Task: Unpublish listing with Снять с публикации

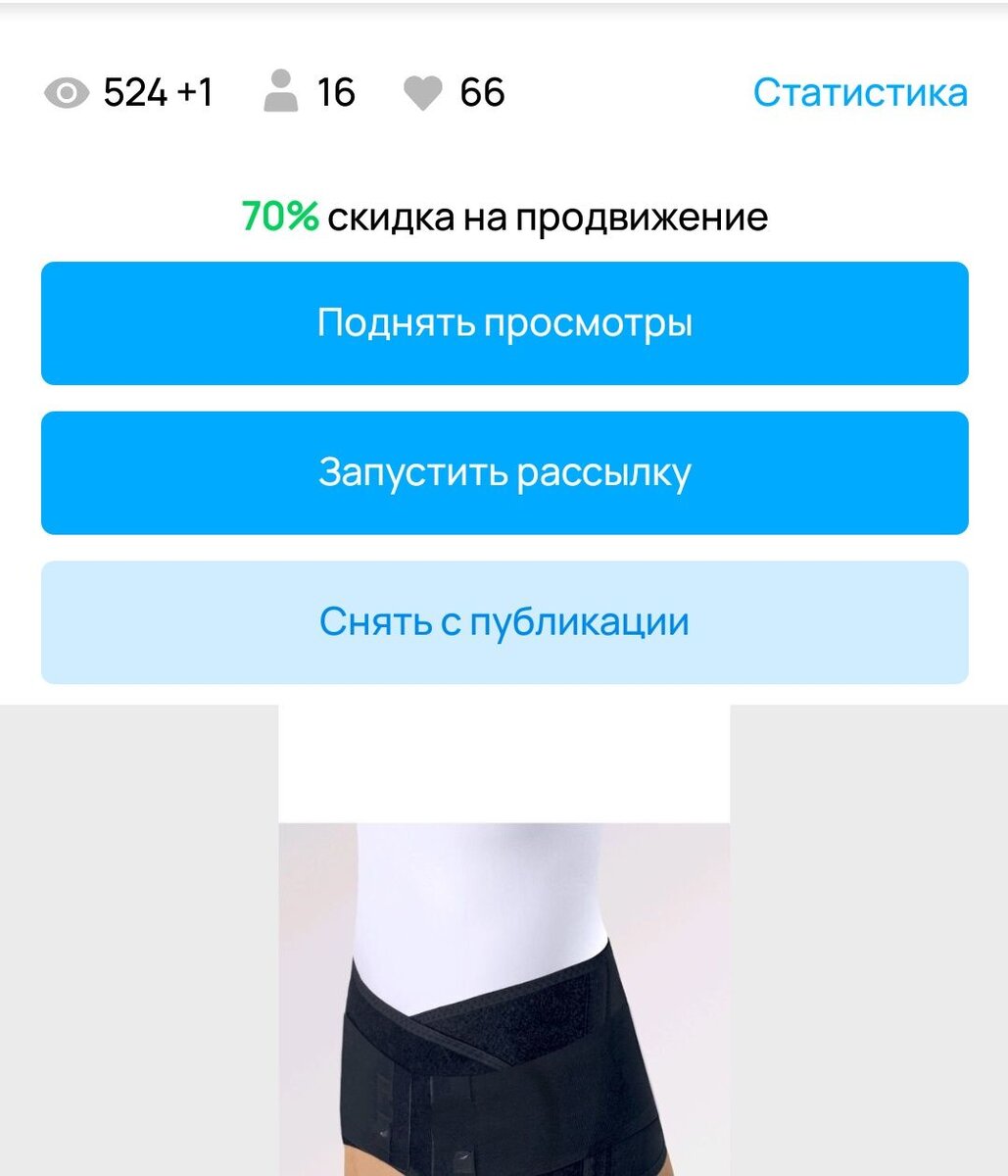Action: click(504, 620)
